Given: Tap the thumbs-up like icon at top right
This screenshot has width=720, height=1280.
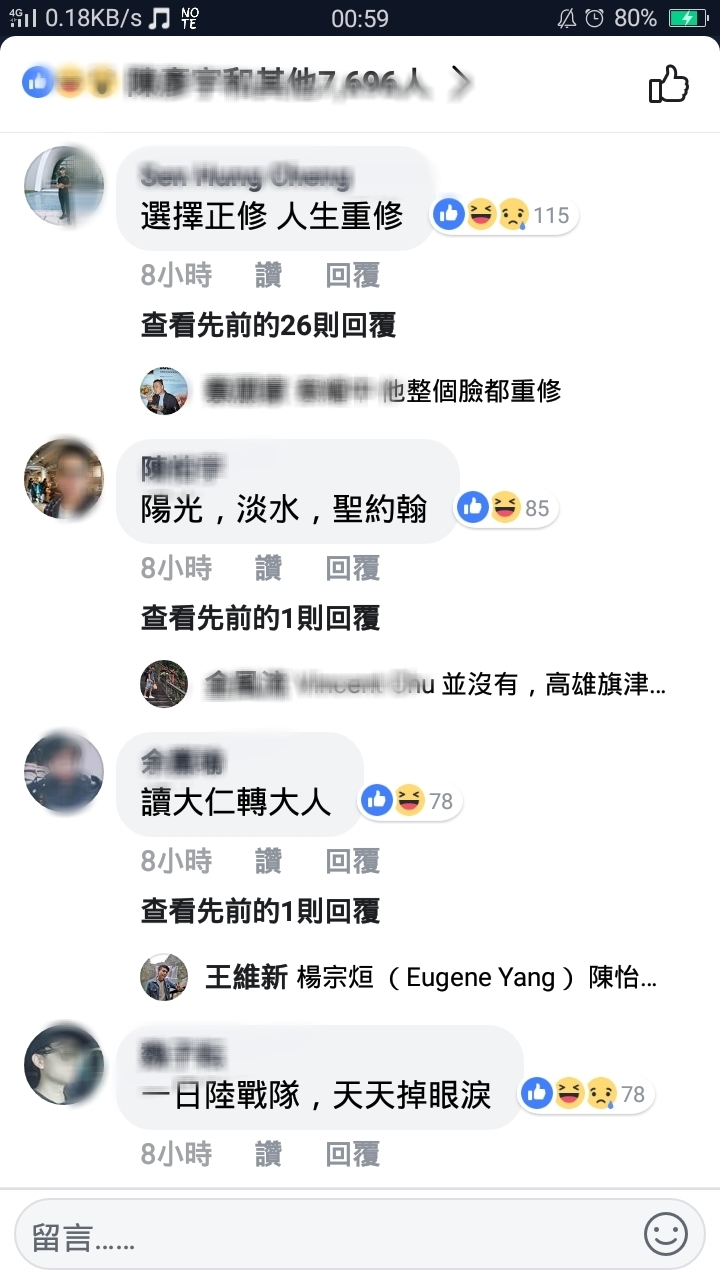Looking at the screenshot, I should point(669,84).
